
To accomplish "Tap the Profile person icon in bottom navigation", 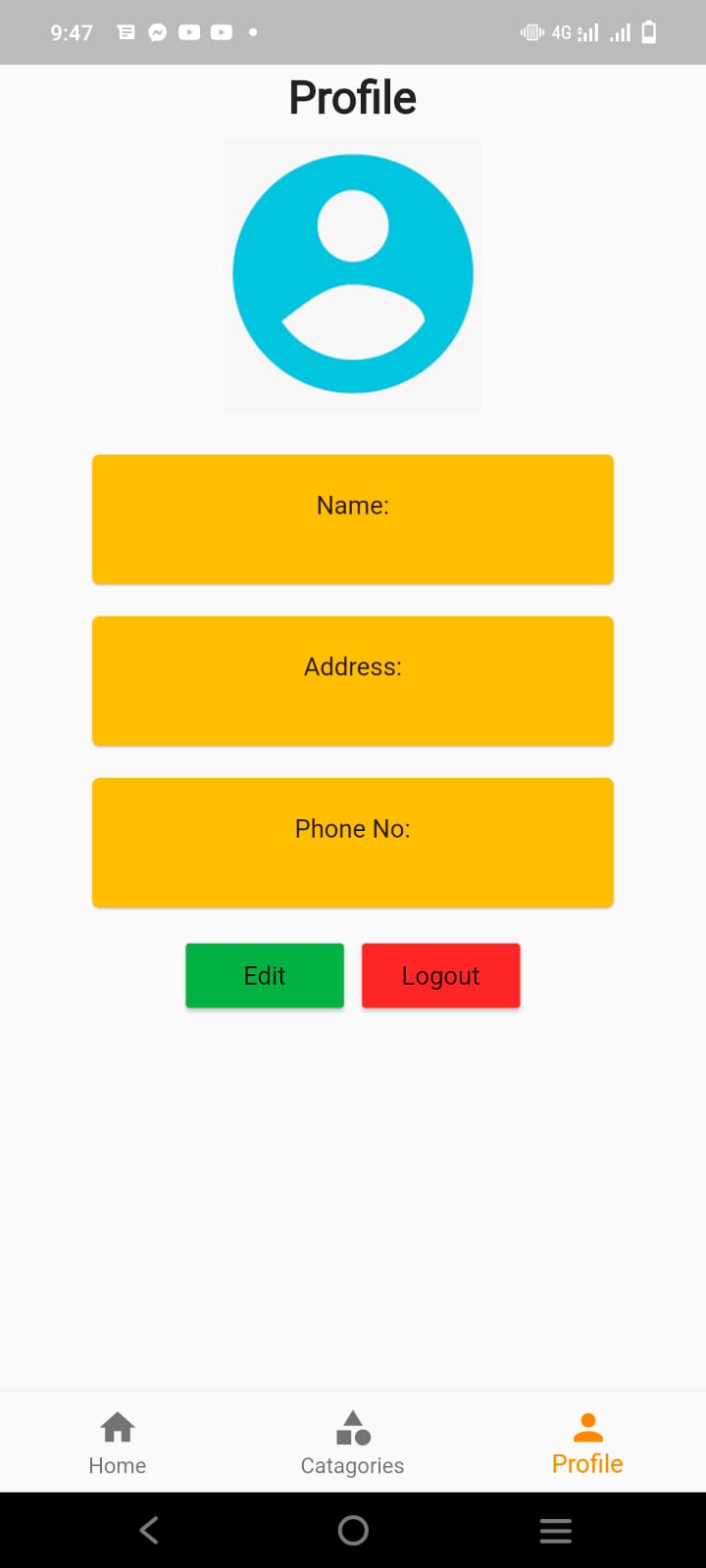I will click(586, 1427).
